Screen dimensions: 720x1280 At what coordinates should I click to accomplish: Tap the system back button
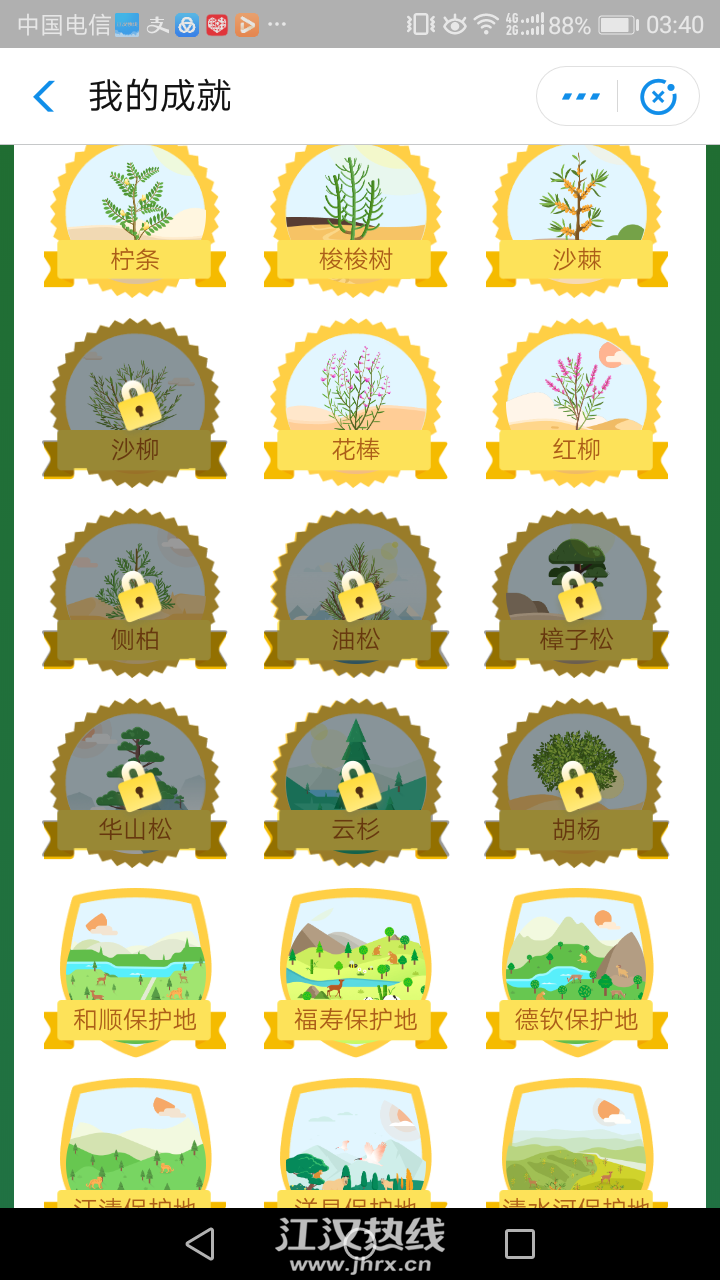[200, 1244]
